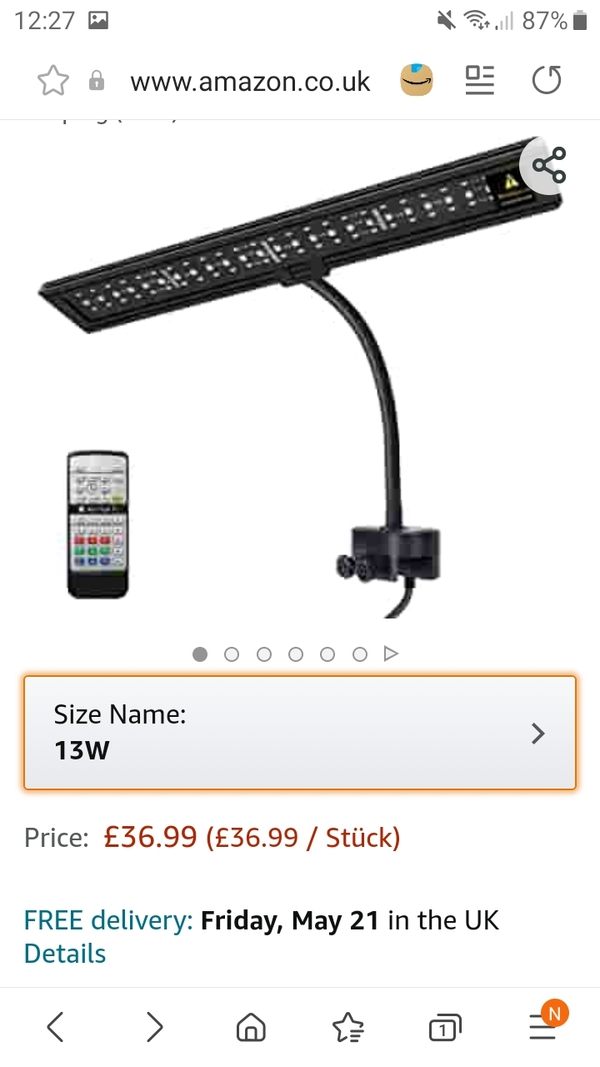Viewport: 600px width, 1067px height.
Task: Open the Amazon assistant icon
Action: pyautogui.click(x=416, y=80)
